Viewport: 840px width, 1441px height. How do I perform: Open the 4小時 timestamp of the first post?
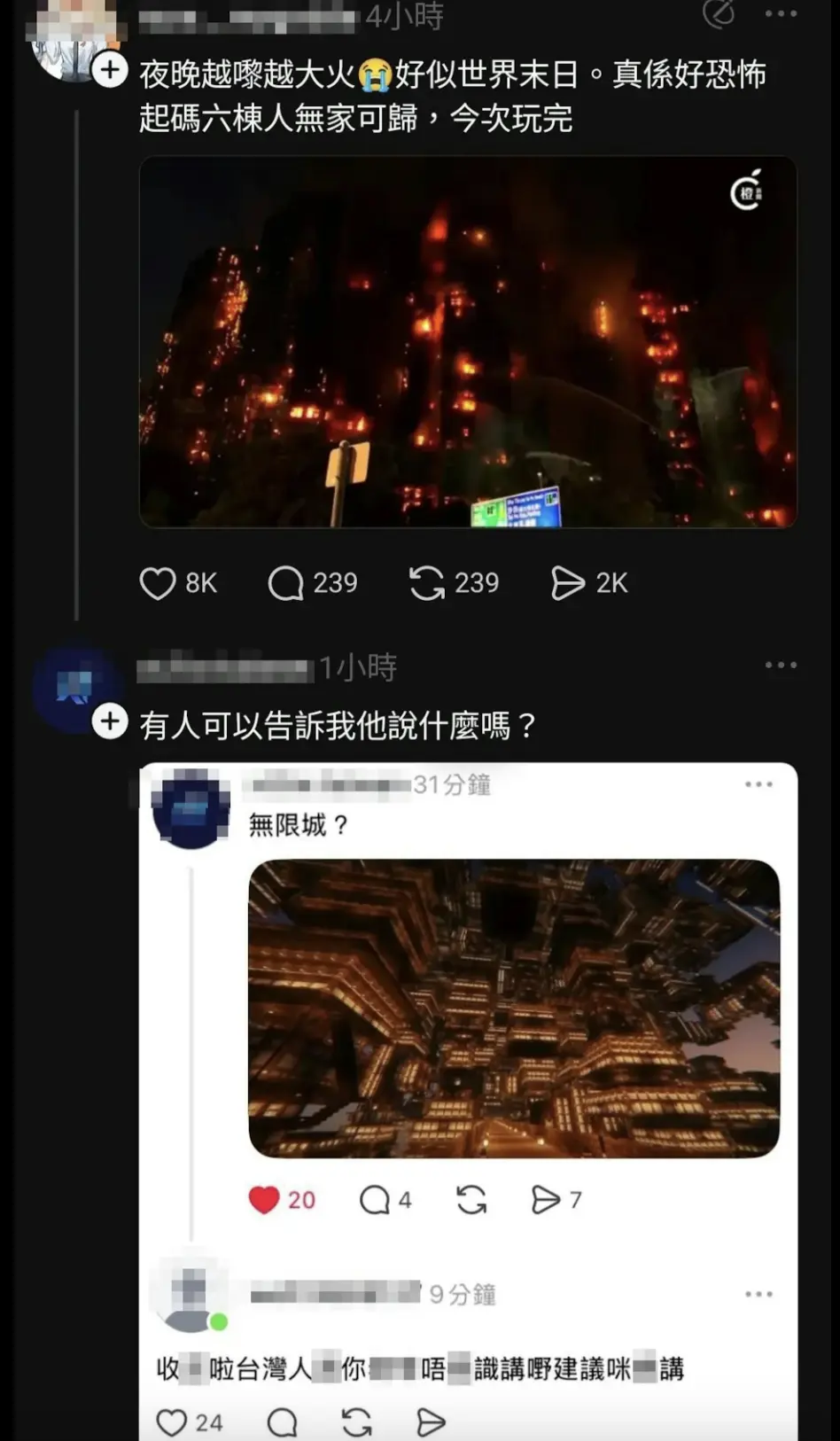(x=404, y=15)
